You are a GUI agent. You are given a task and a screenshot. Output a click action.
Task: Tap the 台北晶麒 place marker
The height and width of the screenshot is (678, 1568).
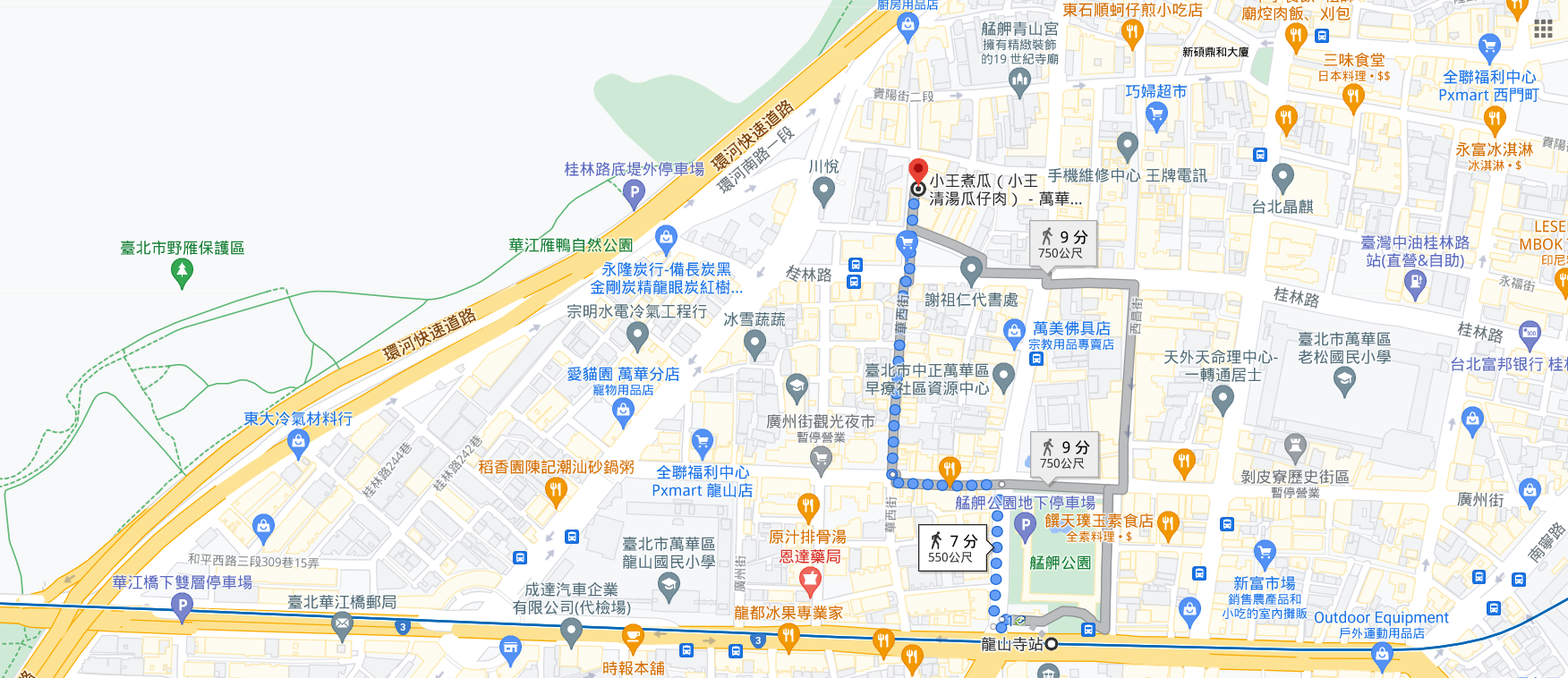click(1283, 178)
